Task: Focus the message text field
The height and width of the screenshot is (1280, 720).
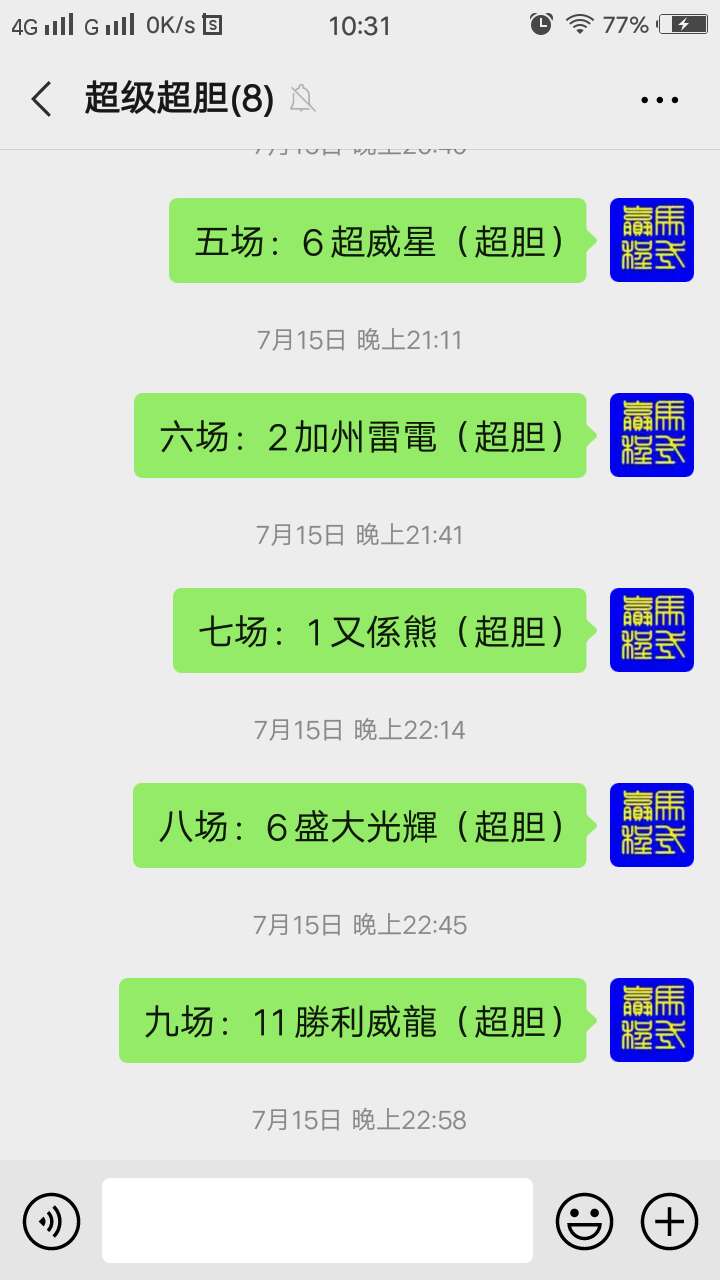Action: (317, 1220)
